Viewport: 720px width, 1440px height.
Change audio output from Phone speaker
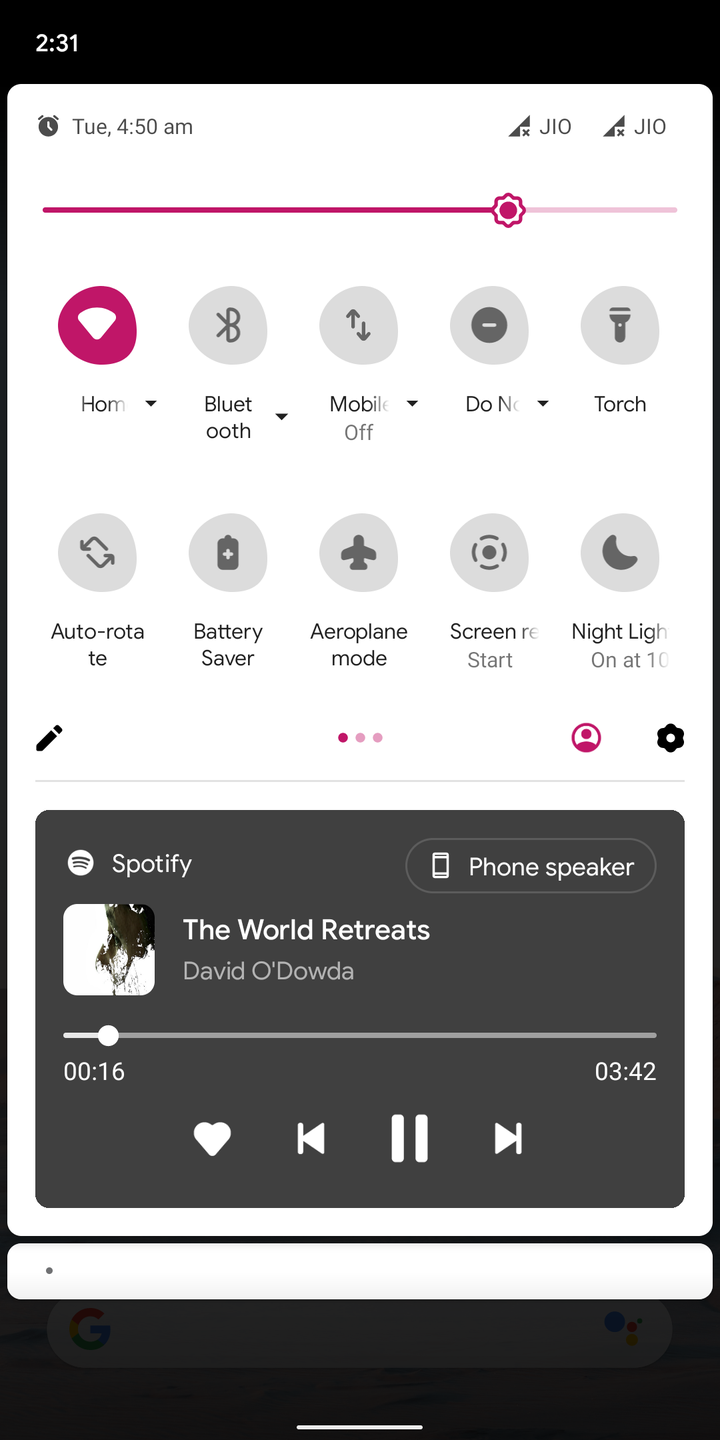point(531,866)
